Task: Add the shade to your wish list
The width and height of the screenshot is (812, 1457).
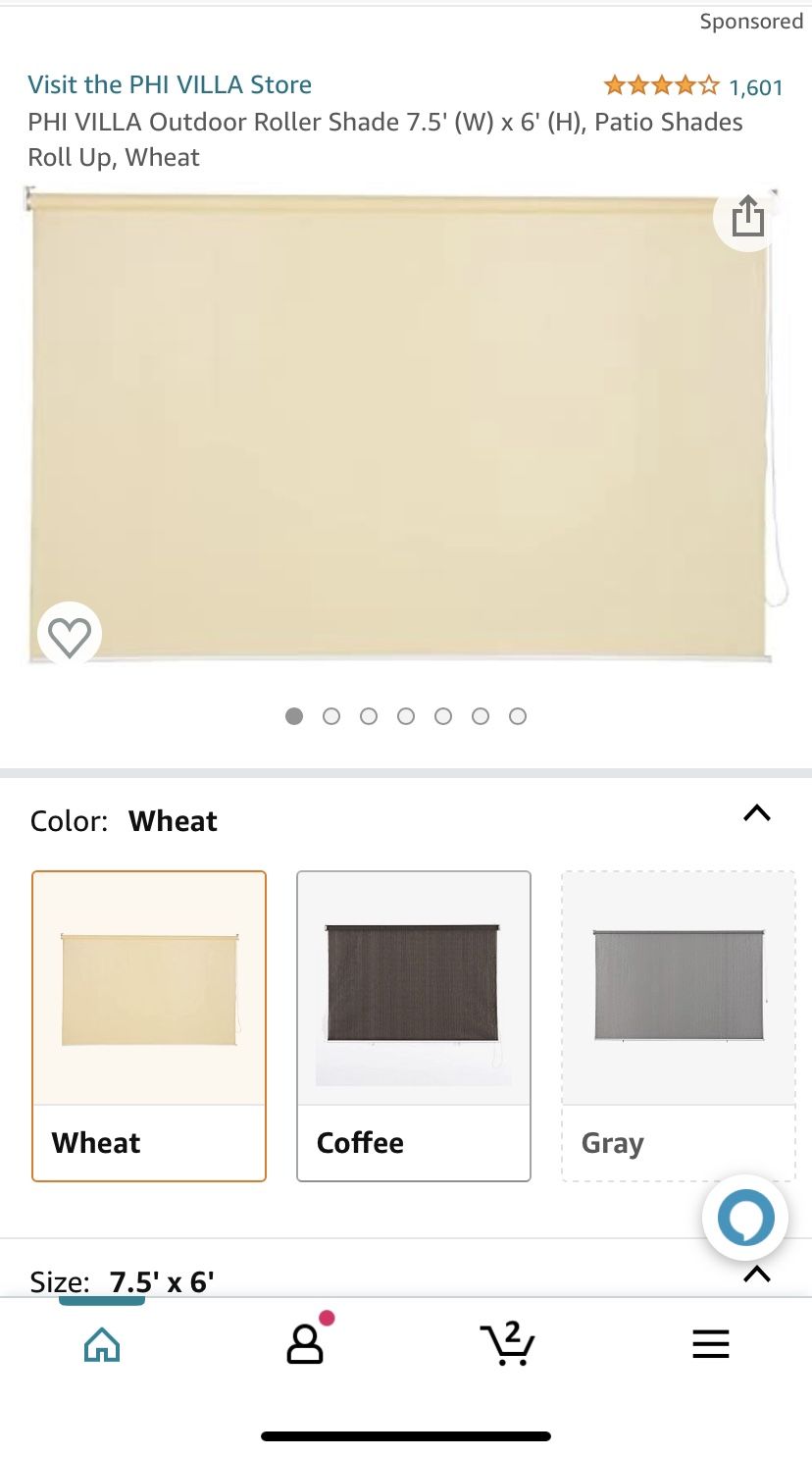Action: tap(70, 636)
